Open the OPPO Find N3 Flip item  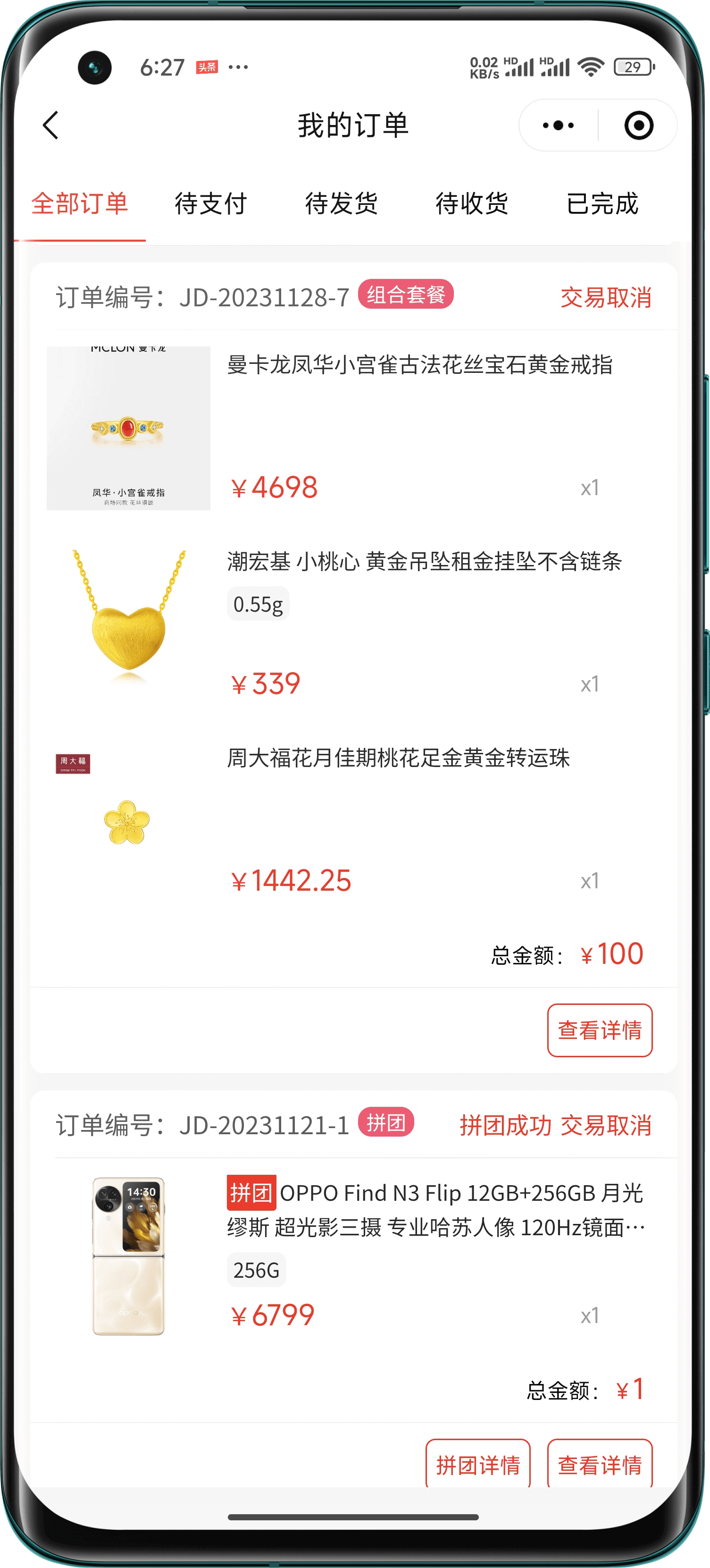[x=434, y=1210]
